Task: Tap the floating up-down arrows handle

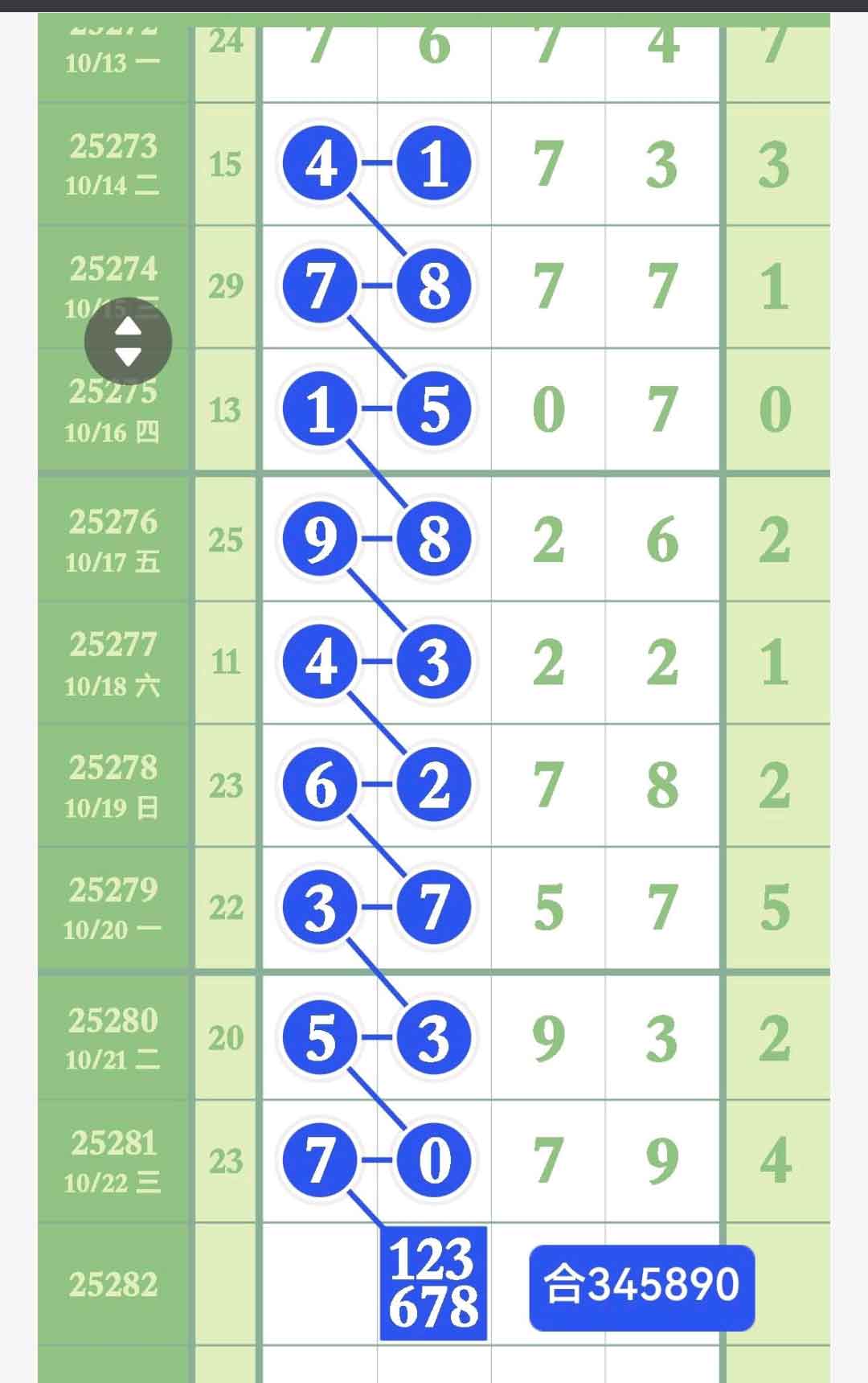Action: tap(128, 342)
